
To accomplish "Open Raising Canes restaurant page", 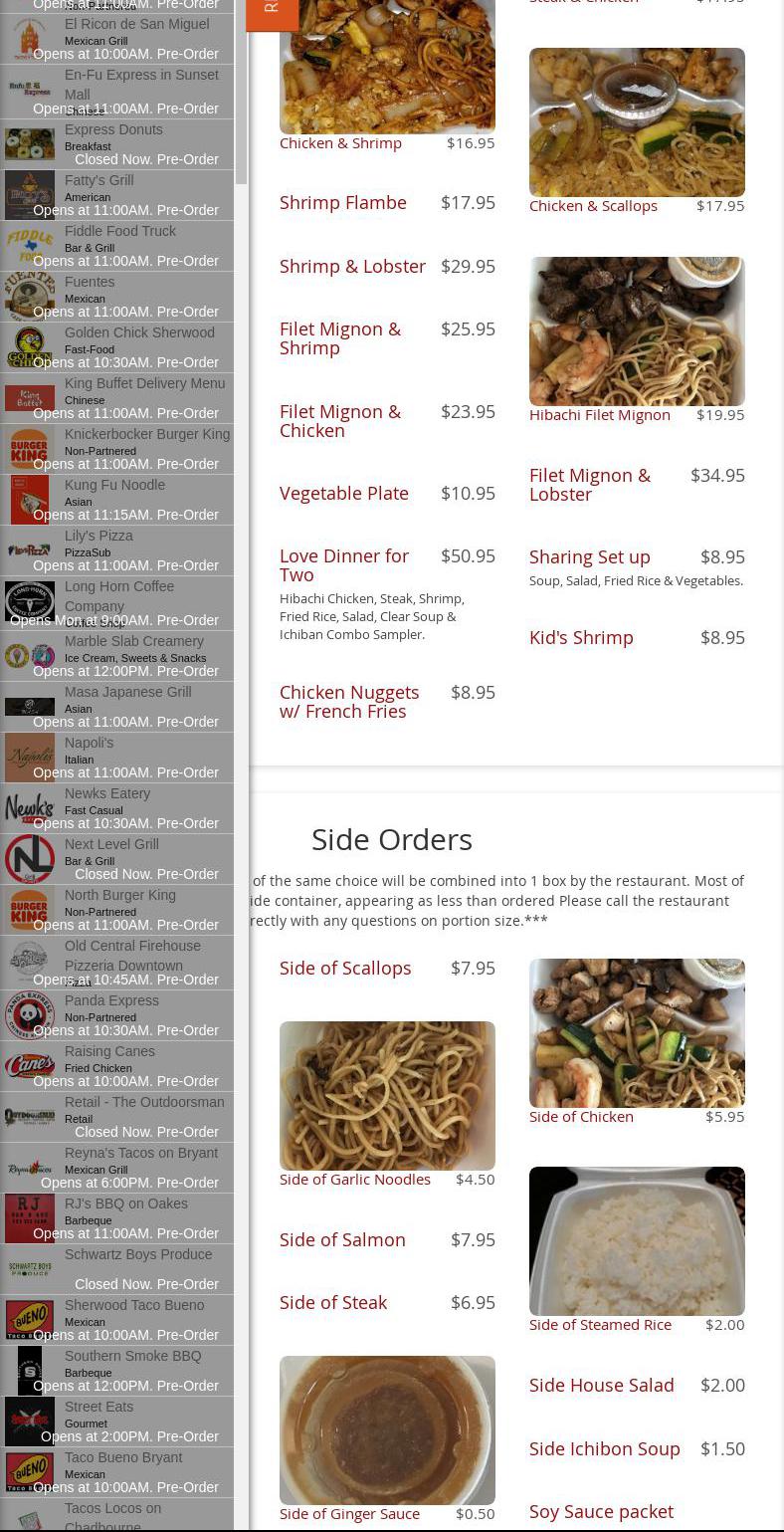I will [116, 1065].
